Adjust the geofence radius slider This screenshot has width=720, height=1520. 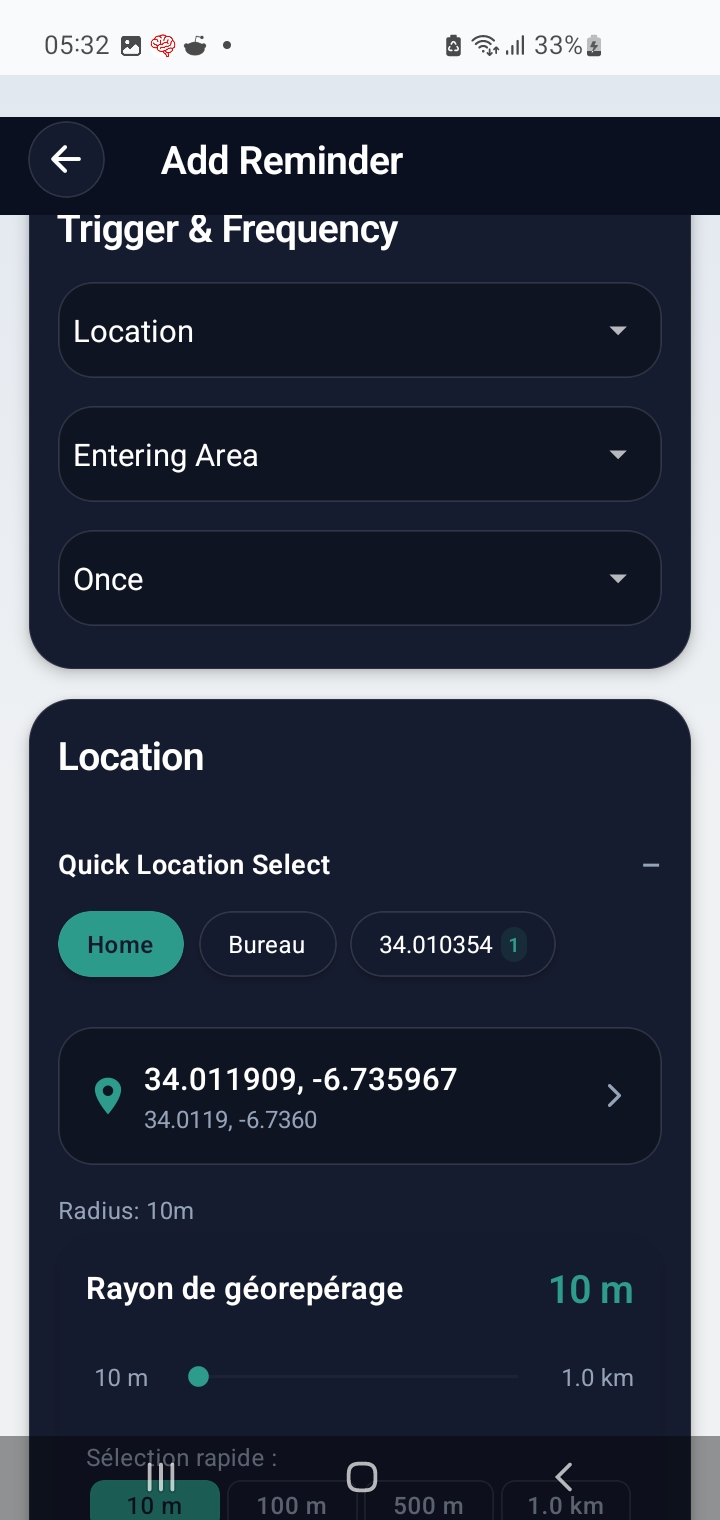coord(198,1377)
